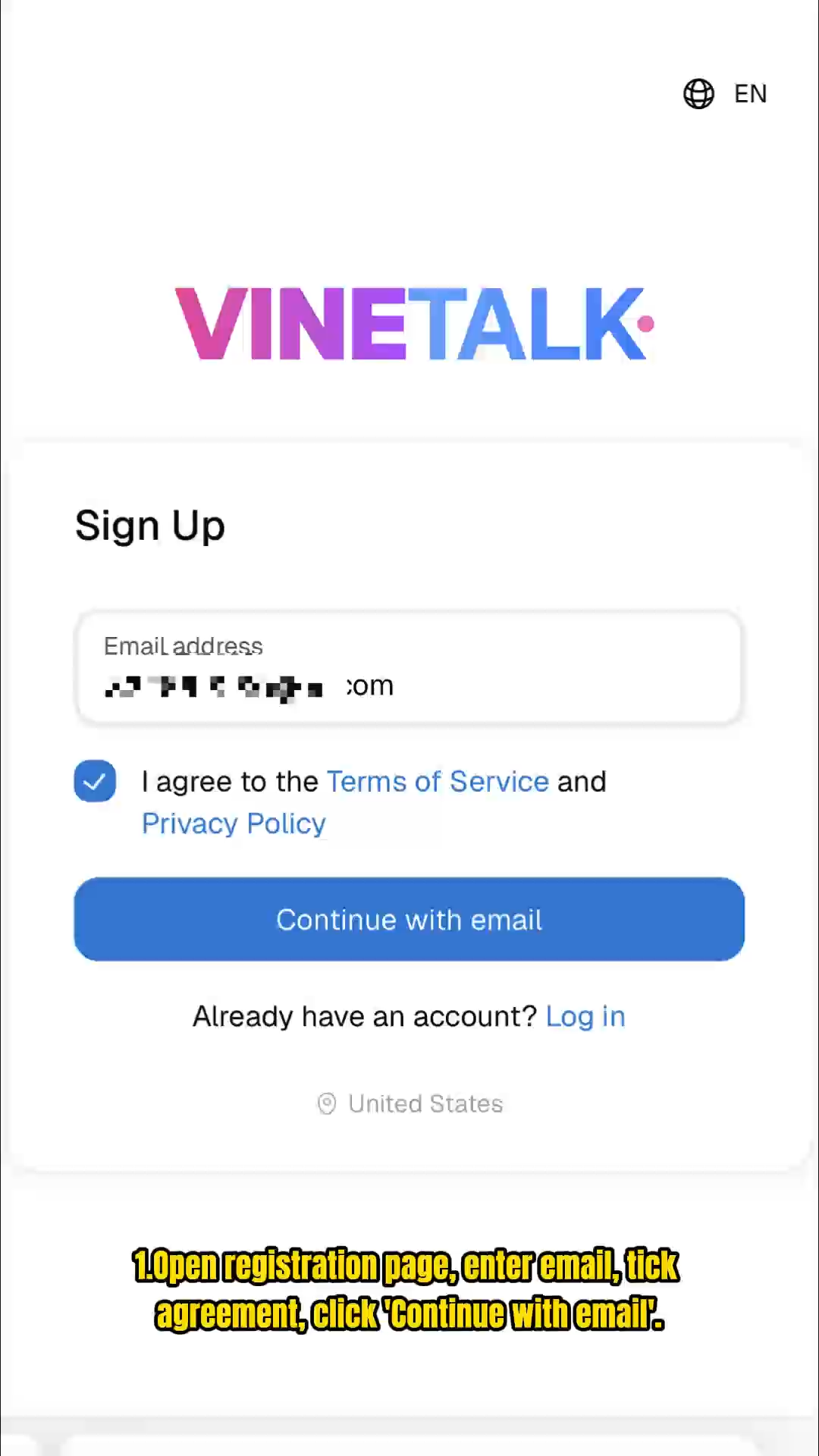Open the Privacy Policy link
Screen dimensions: 819x1456
point(234,824)
